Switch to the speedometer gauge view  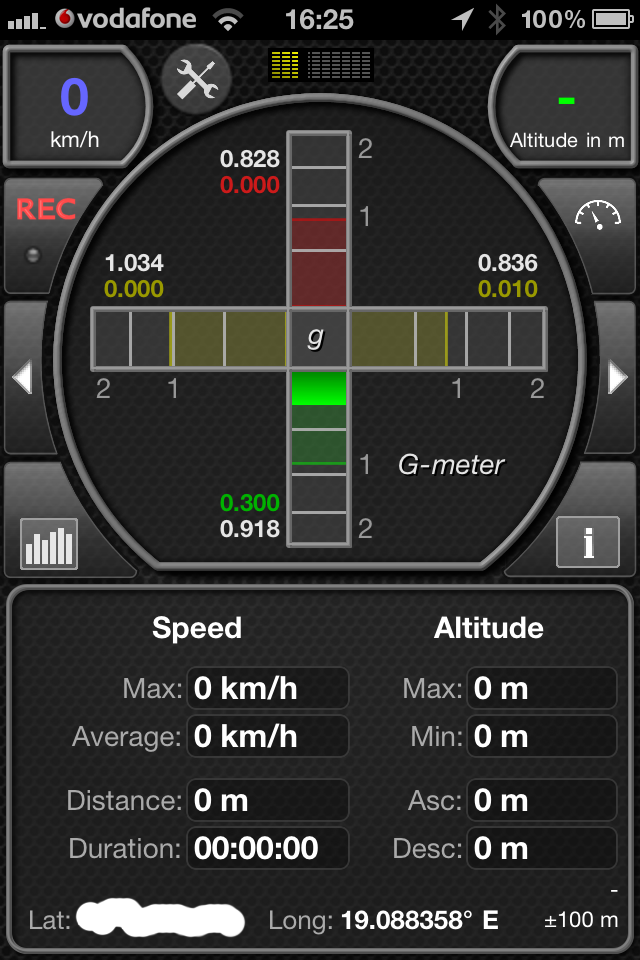coord(598,214)
